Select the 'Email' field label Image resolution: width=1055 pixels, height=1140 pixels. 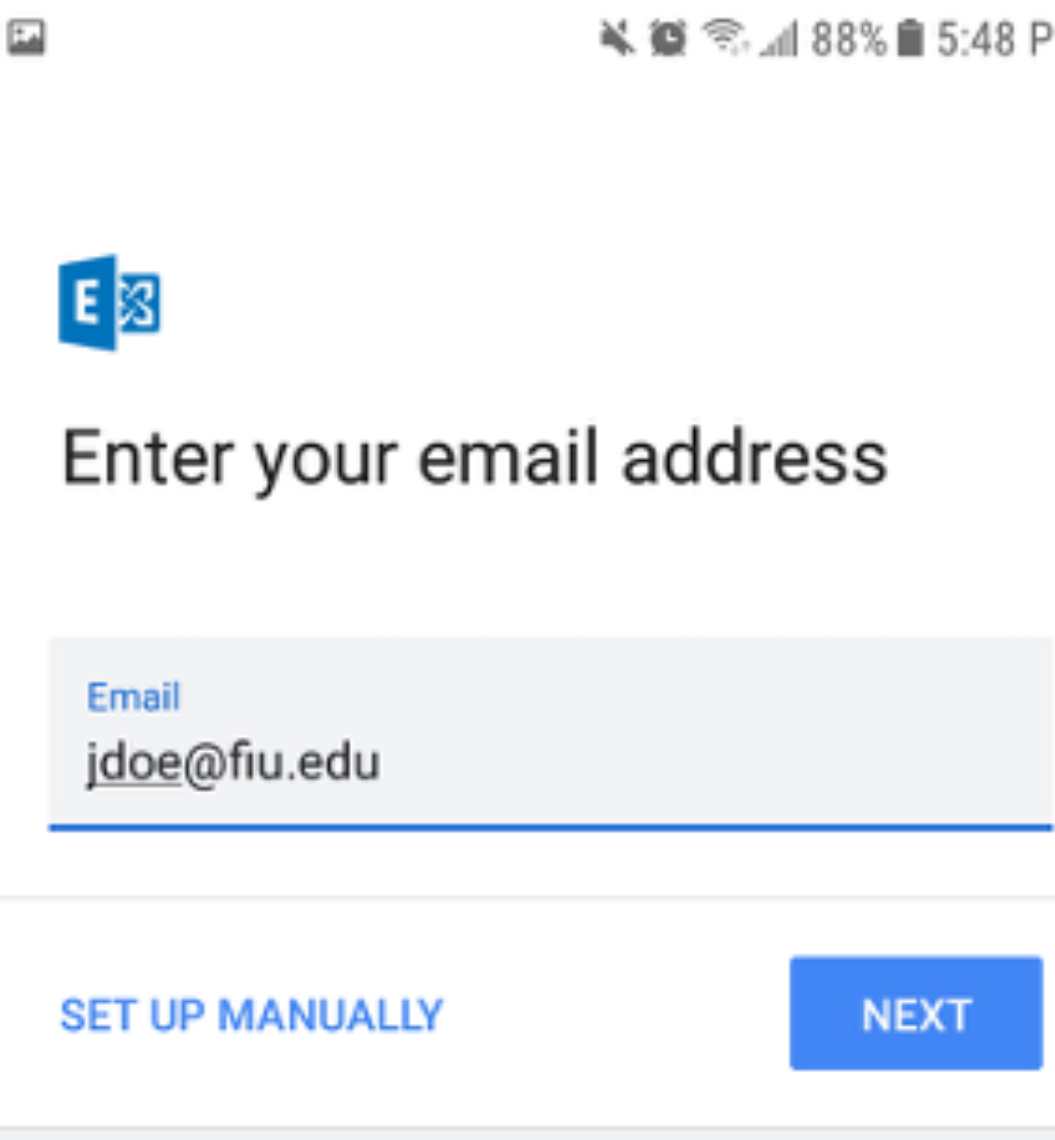click(135, 697)
